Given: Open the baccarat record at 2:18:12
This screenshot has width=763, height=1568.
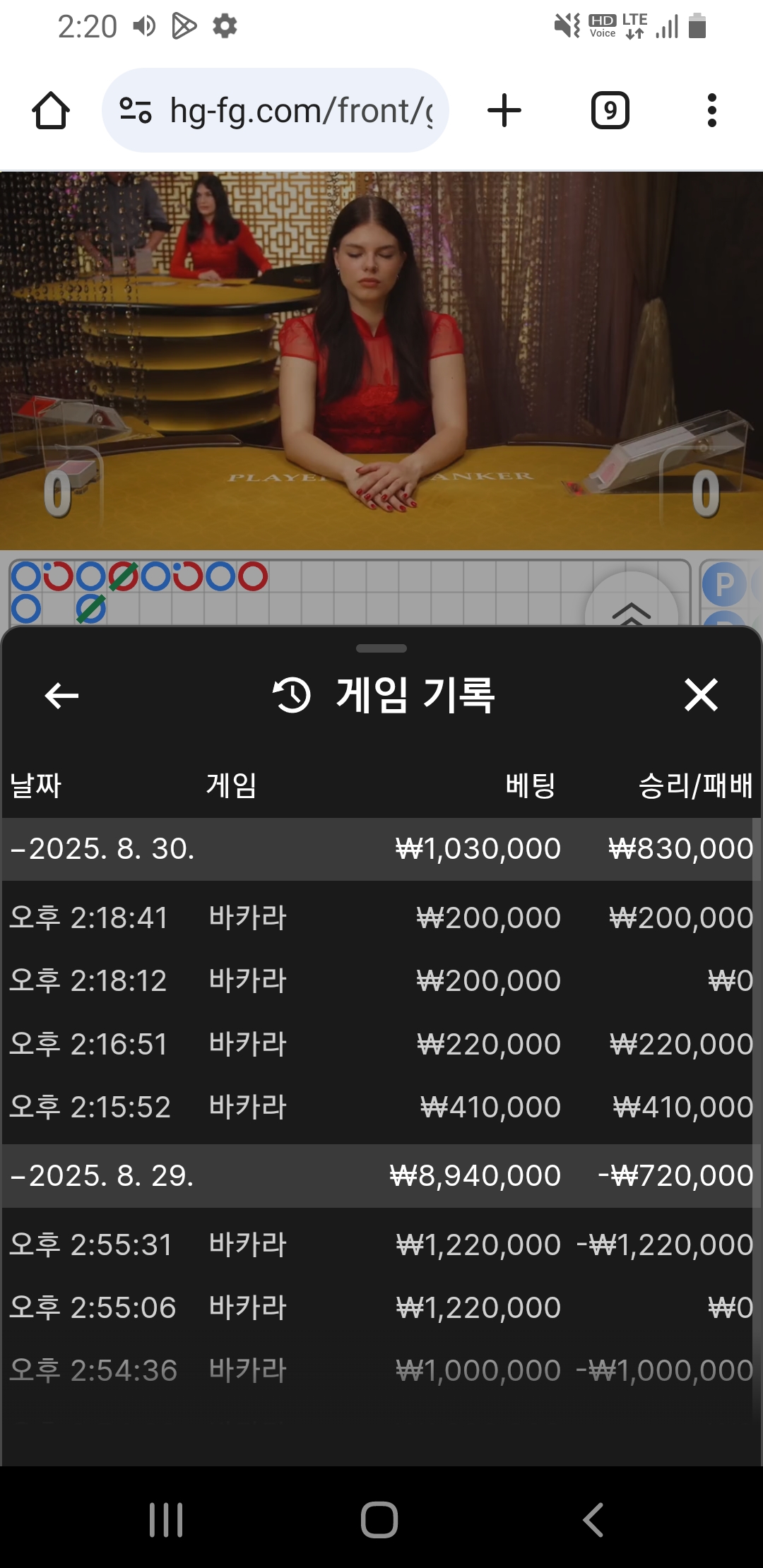Looking at the screenshot, I should [380, 980].
